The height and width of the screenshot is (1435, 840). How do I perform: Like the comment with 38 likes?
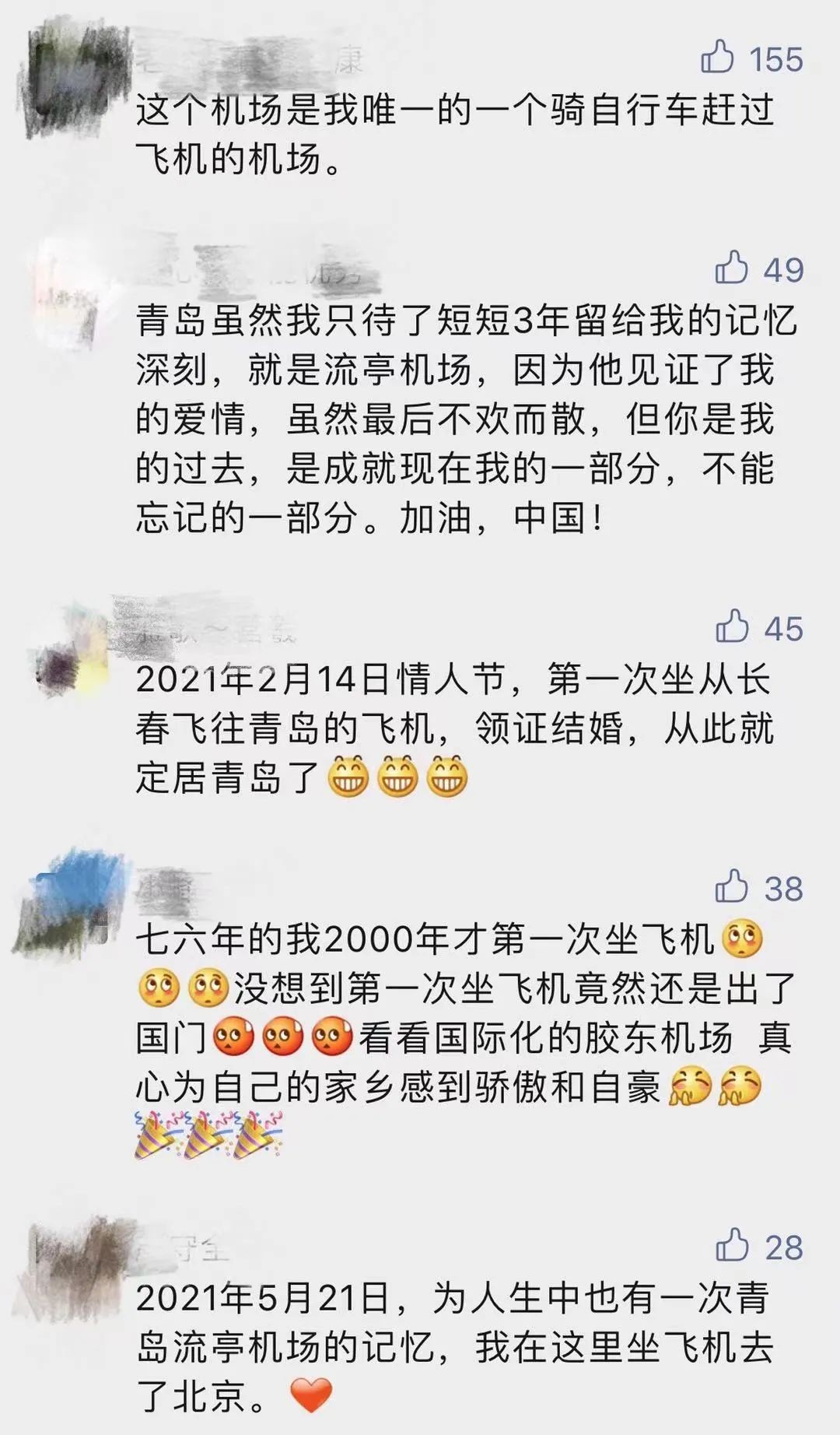[x=731, y=887]
